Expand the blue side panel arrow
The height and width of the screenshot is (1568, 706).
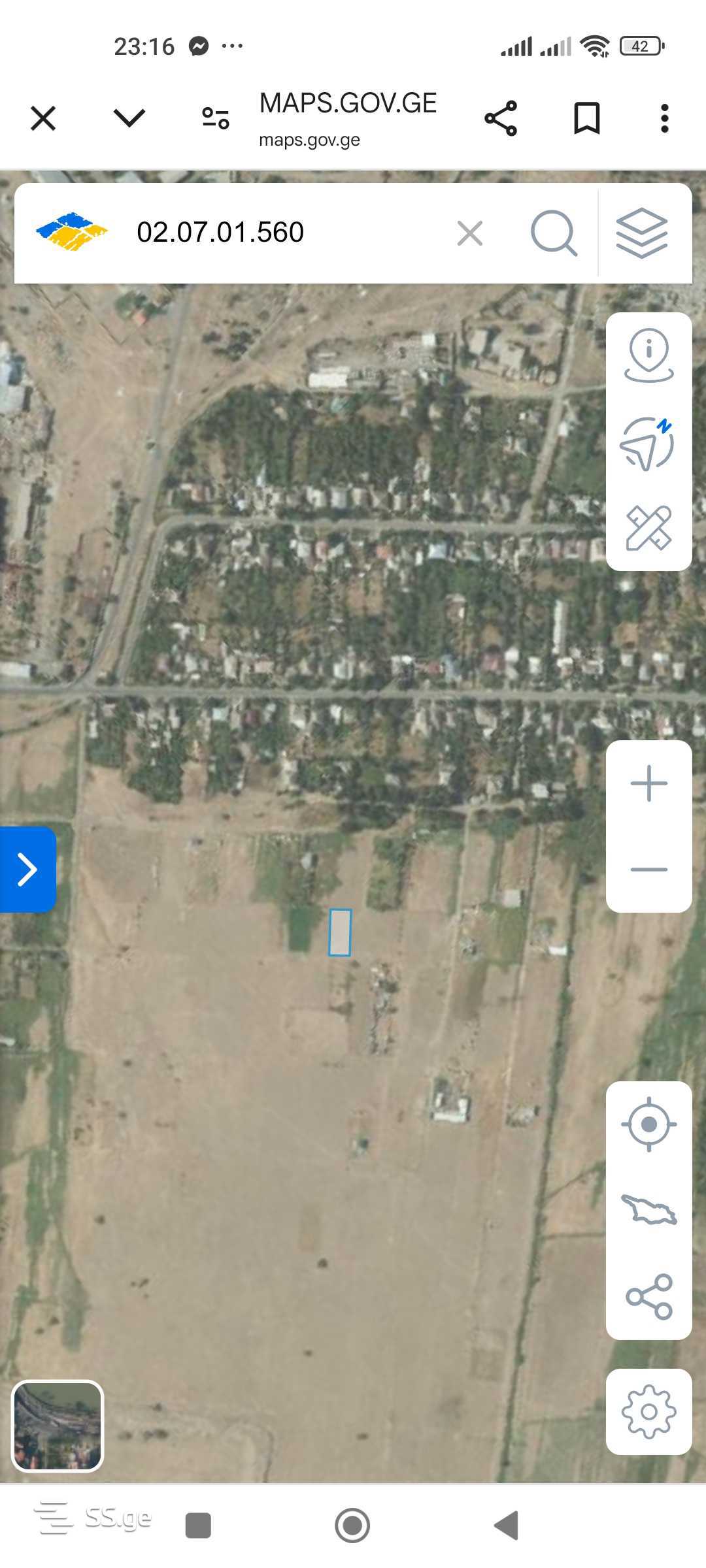27,870
